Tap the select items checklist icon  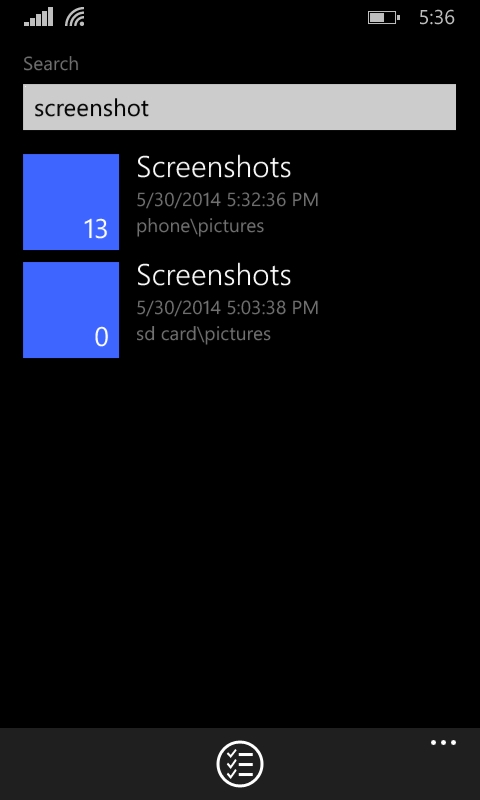tap(240, 764)
